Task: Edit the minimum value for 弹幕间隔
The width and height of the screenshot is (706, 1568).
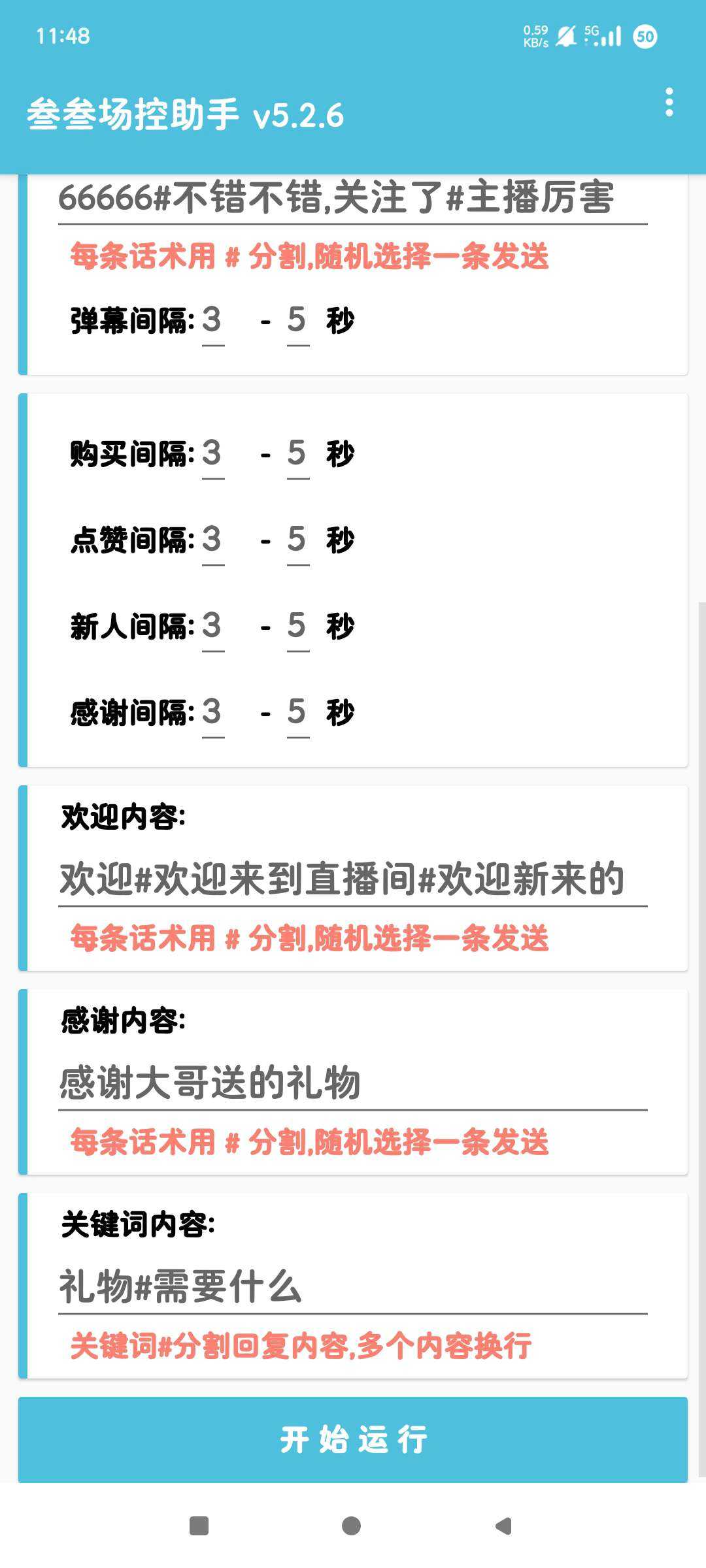Action: tap(213, 321)
